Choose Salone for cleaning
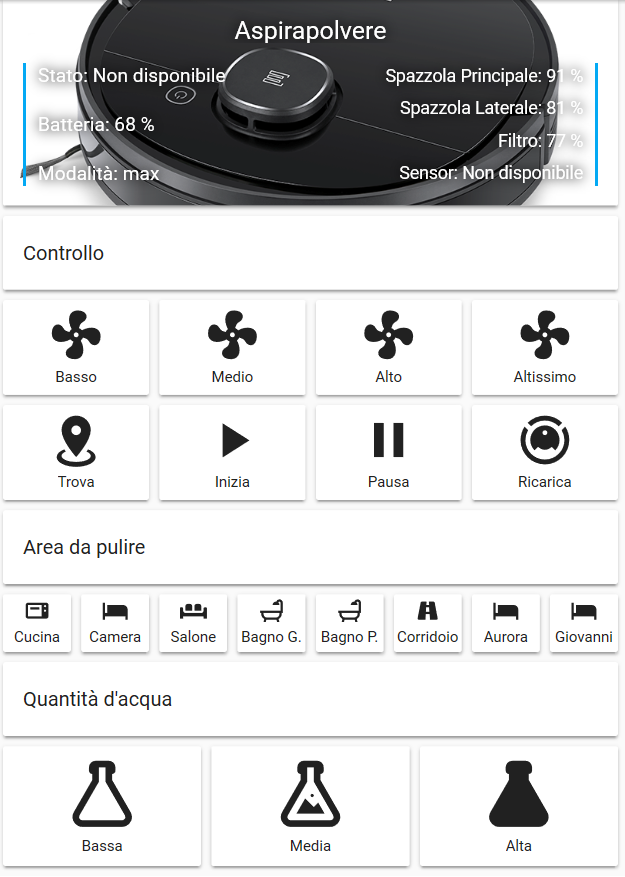625x877 pixels. (193, 623)
